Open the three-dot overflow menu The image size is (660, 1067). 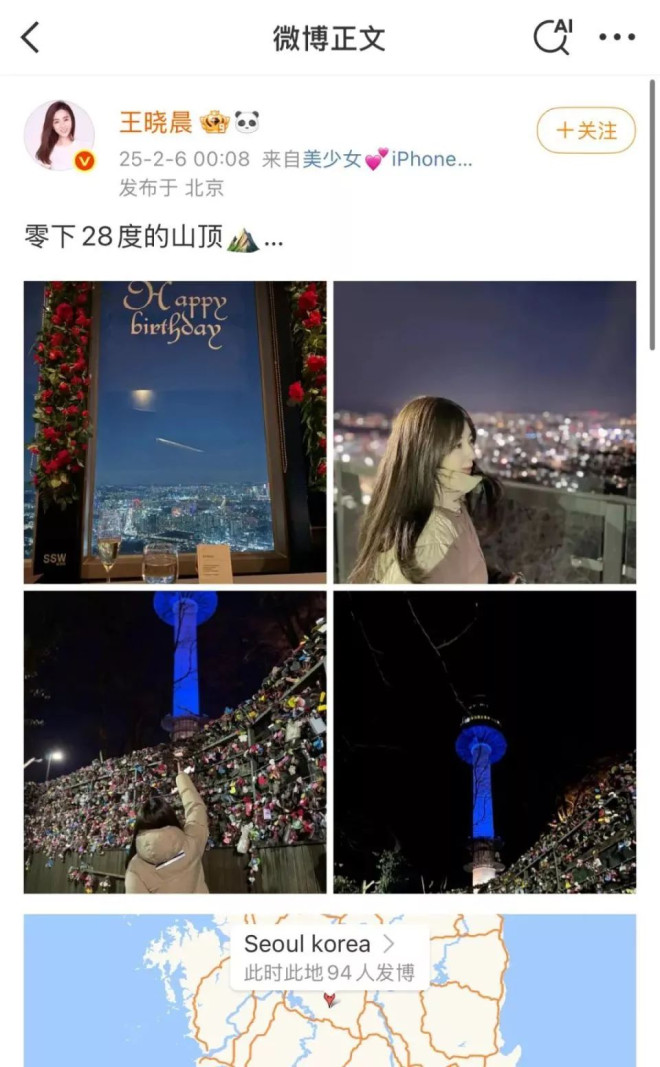(617, 38)
